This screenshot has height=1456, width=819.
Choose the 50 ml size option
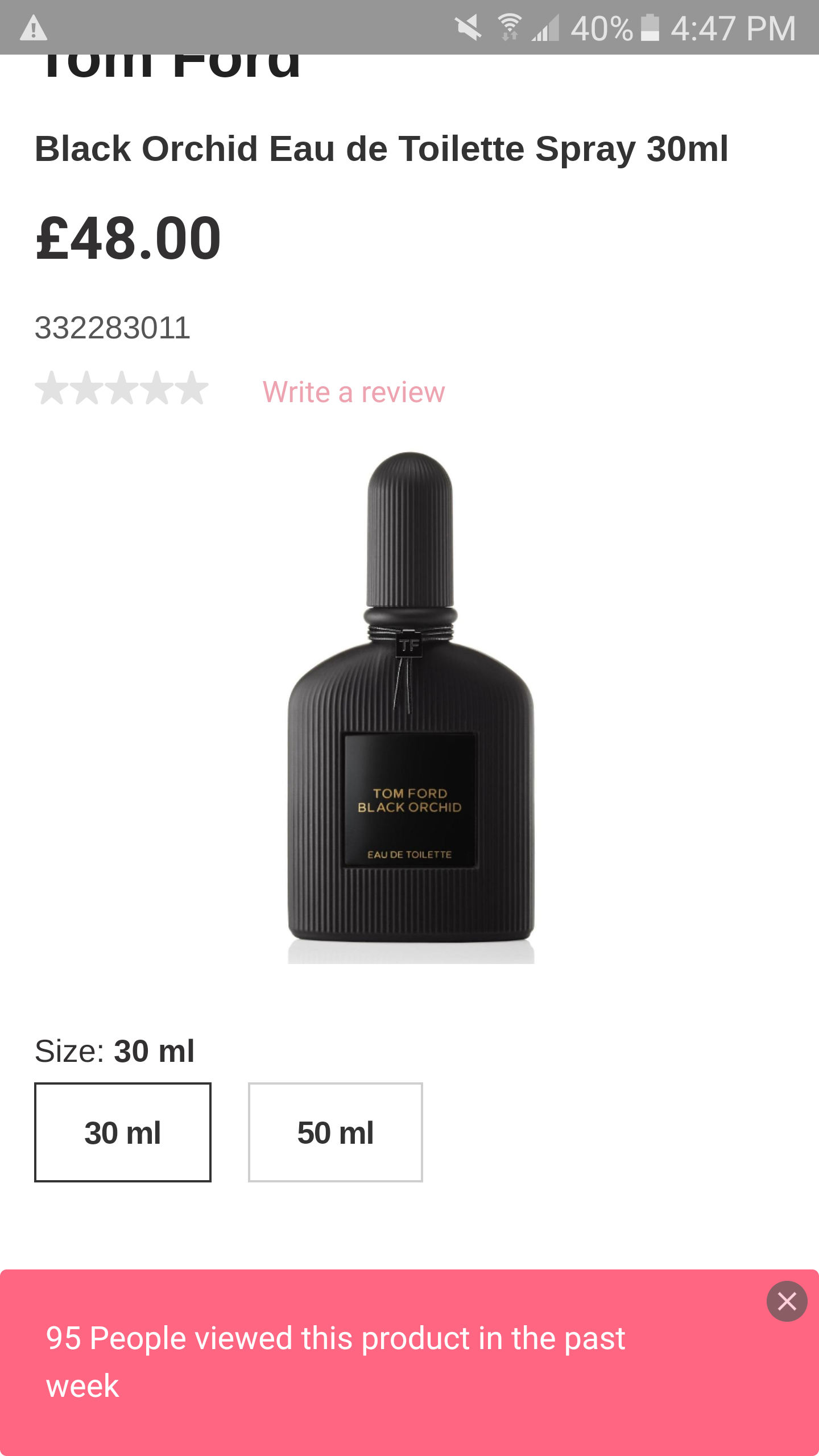[x=336, y=1132]
